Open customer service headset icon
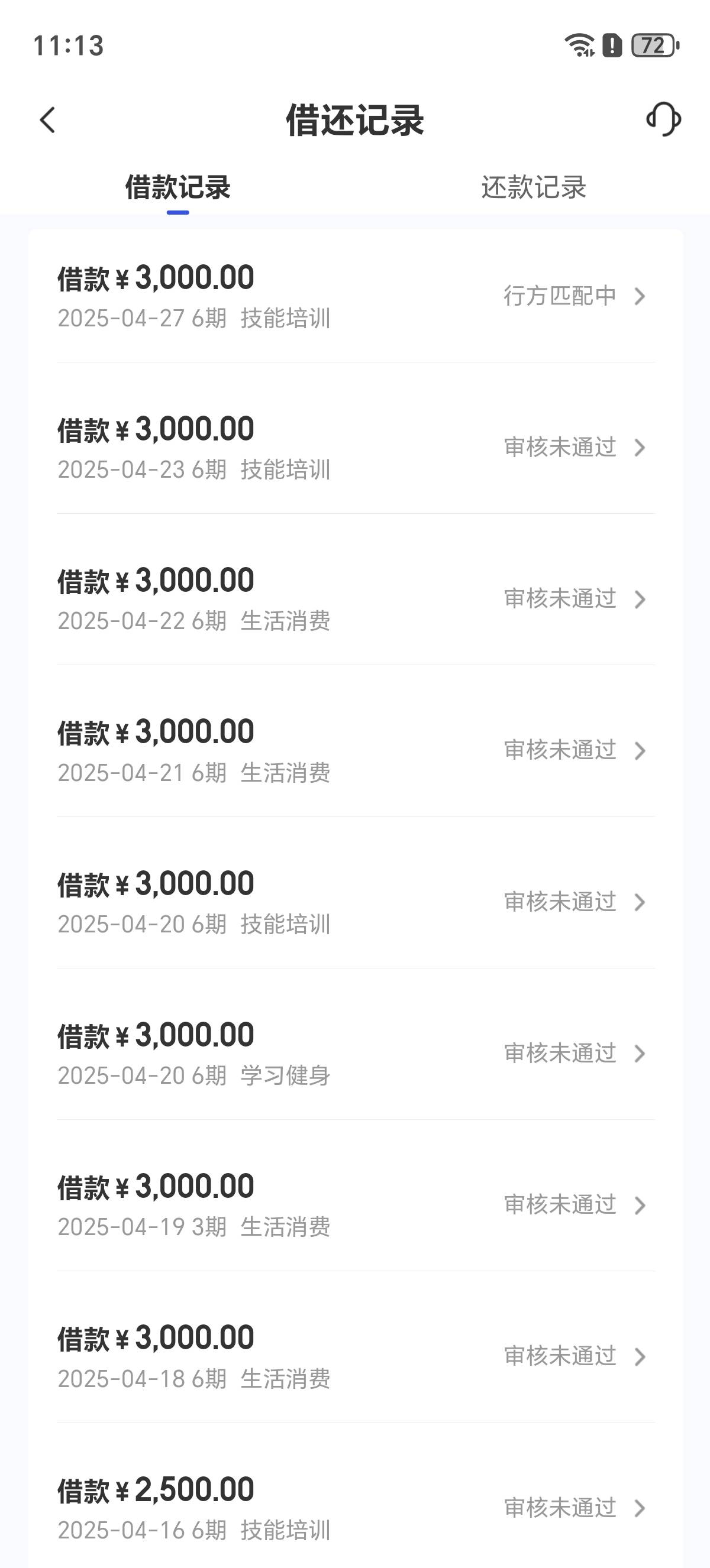This screenshot has height=1568, width=710. point(663,119)
